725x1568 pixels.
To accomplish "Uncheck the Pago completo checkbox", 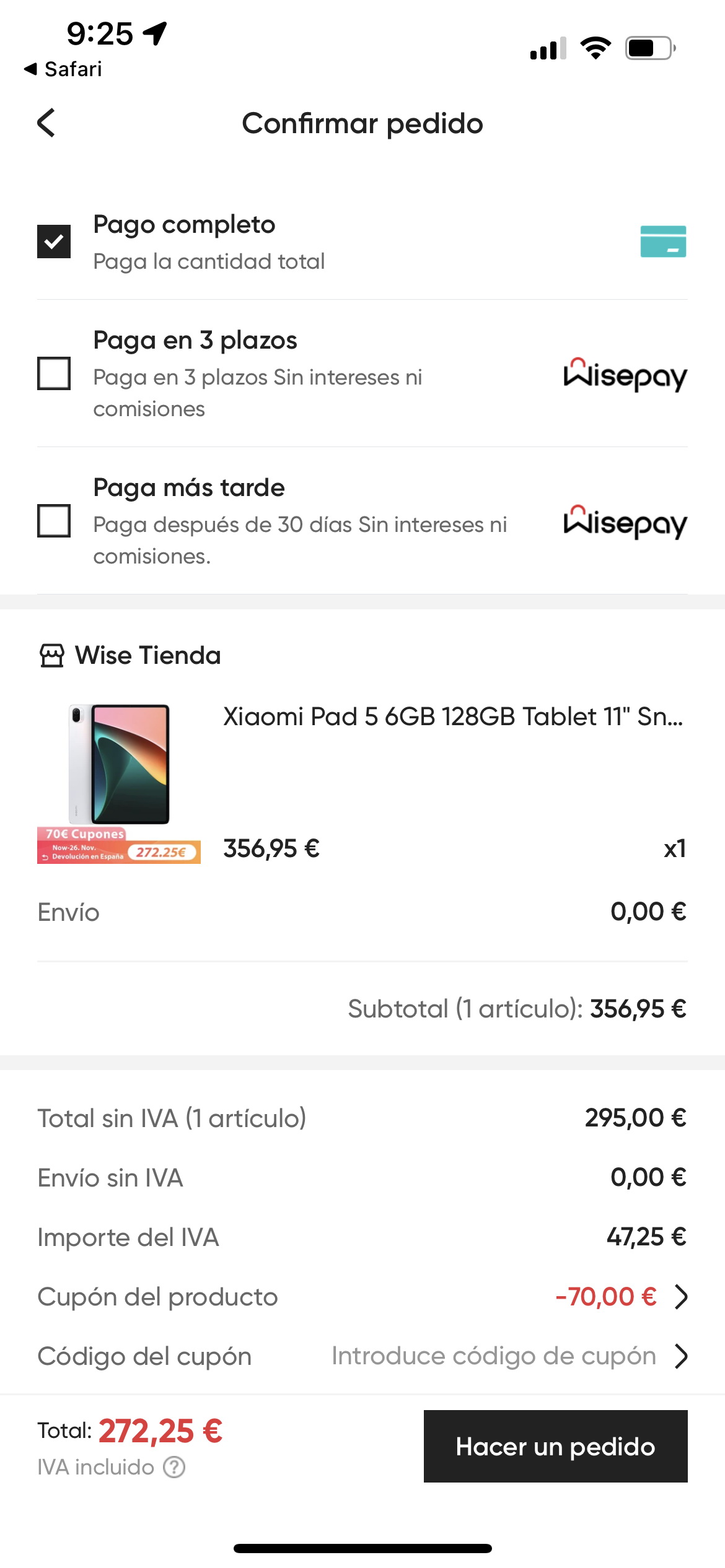I will (54, 242).
